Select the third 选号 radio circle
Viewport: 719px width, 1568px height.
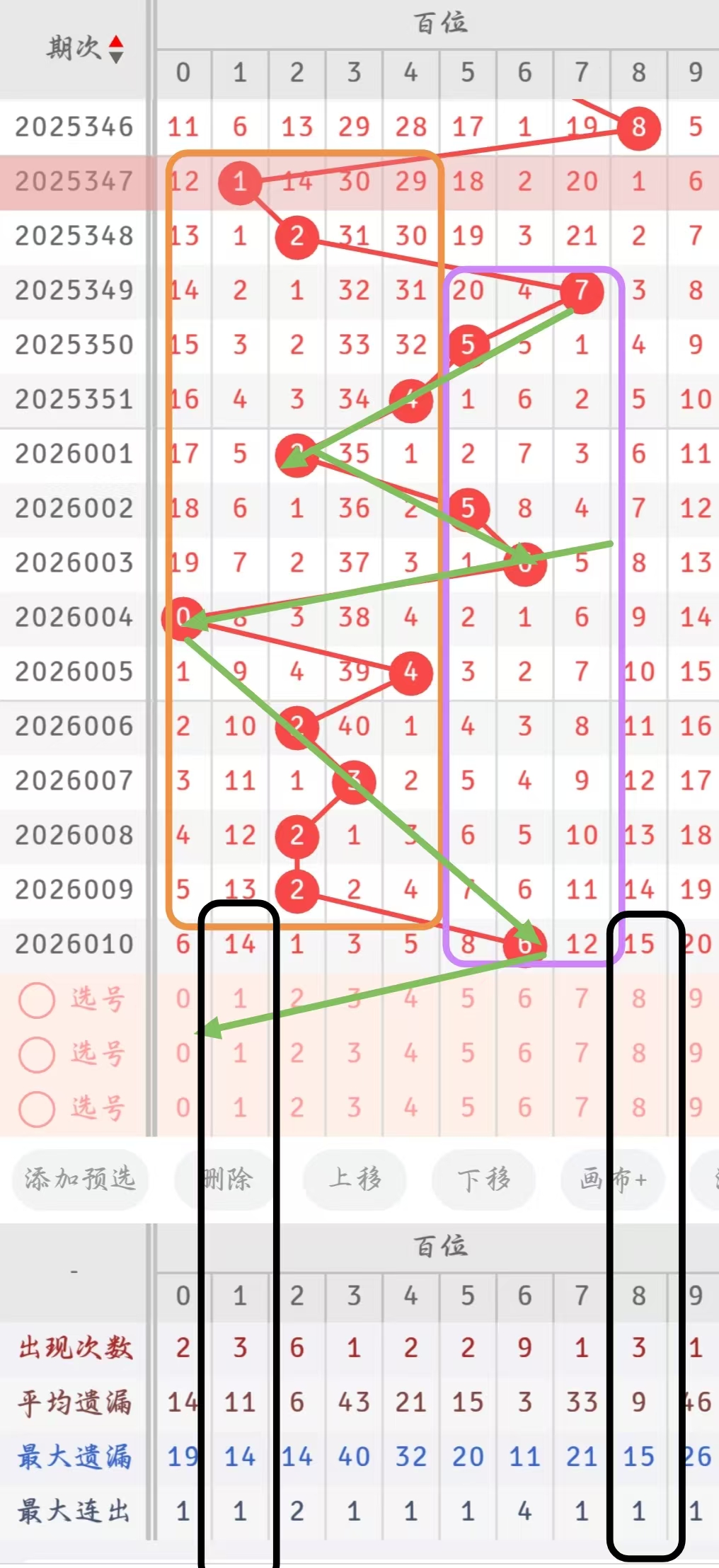click(x=37, y=1108)
